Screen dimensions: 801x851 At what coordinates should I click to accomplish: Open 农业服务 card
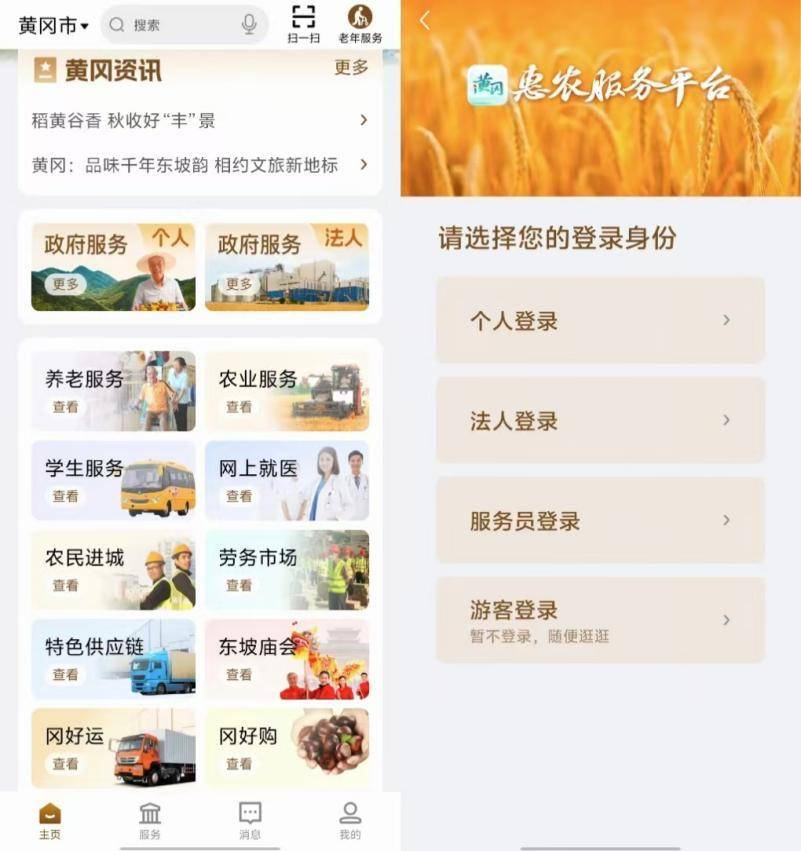[x=287, y=391]
